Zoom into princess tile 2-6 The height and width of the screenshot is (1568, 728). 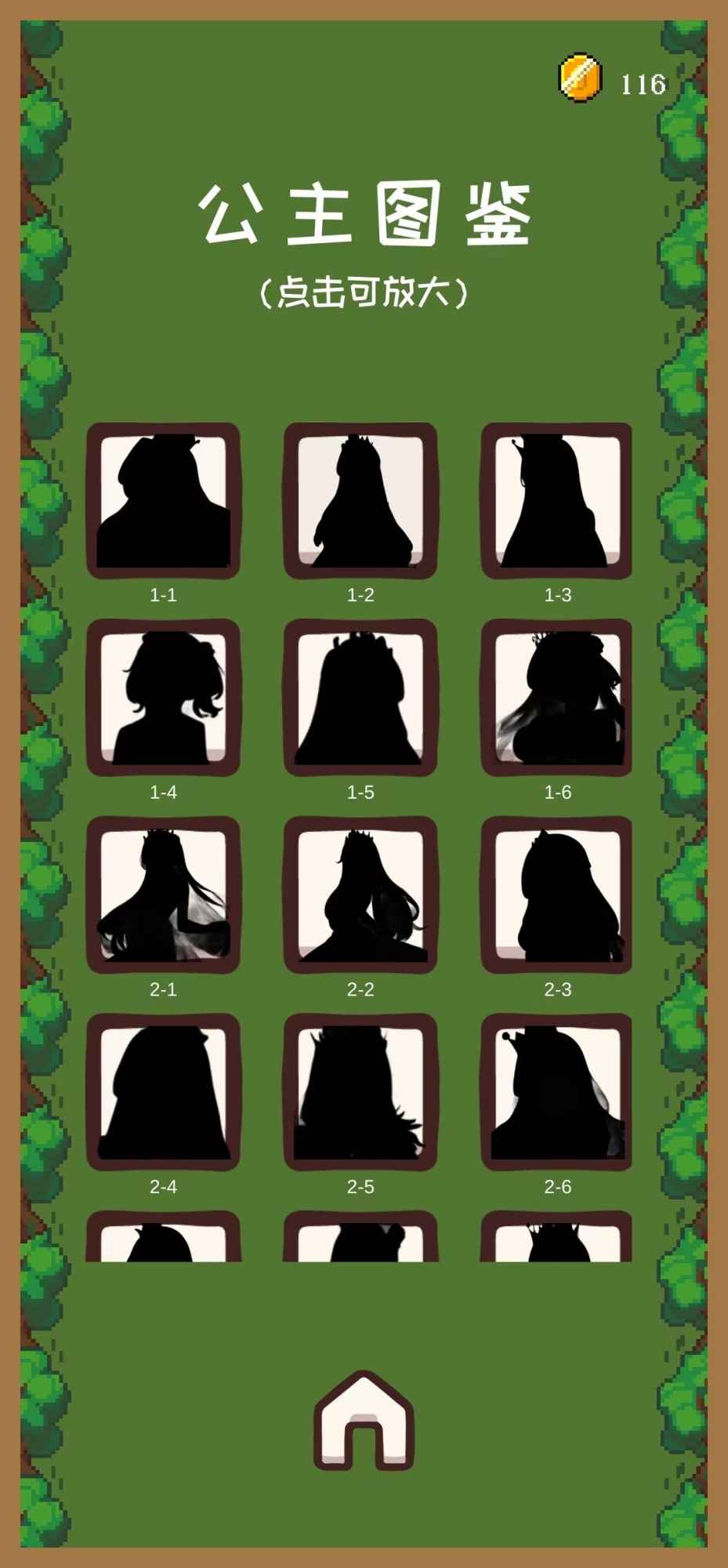click(x=556, y=1092)
